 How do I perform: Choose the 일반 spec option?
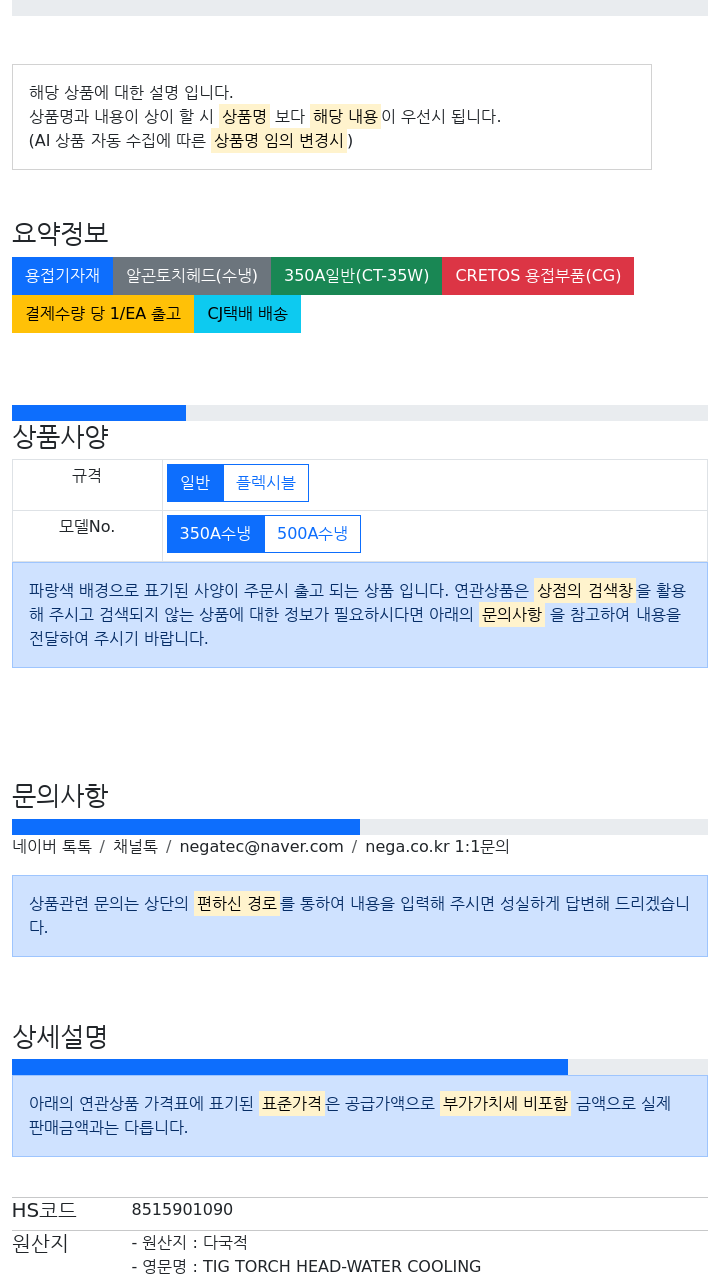point(195,483)
